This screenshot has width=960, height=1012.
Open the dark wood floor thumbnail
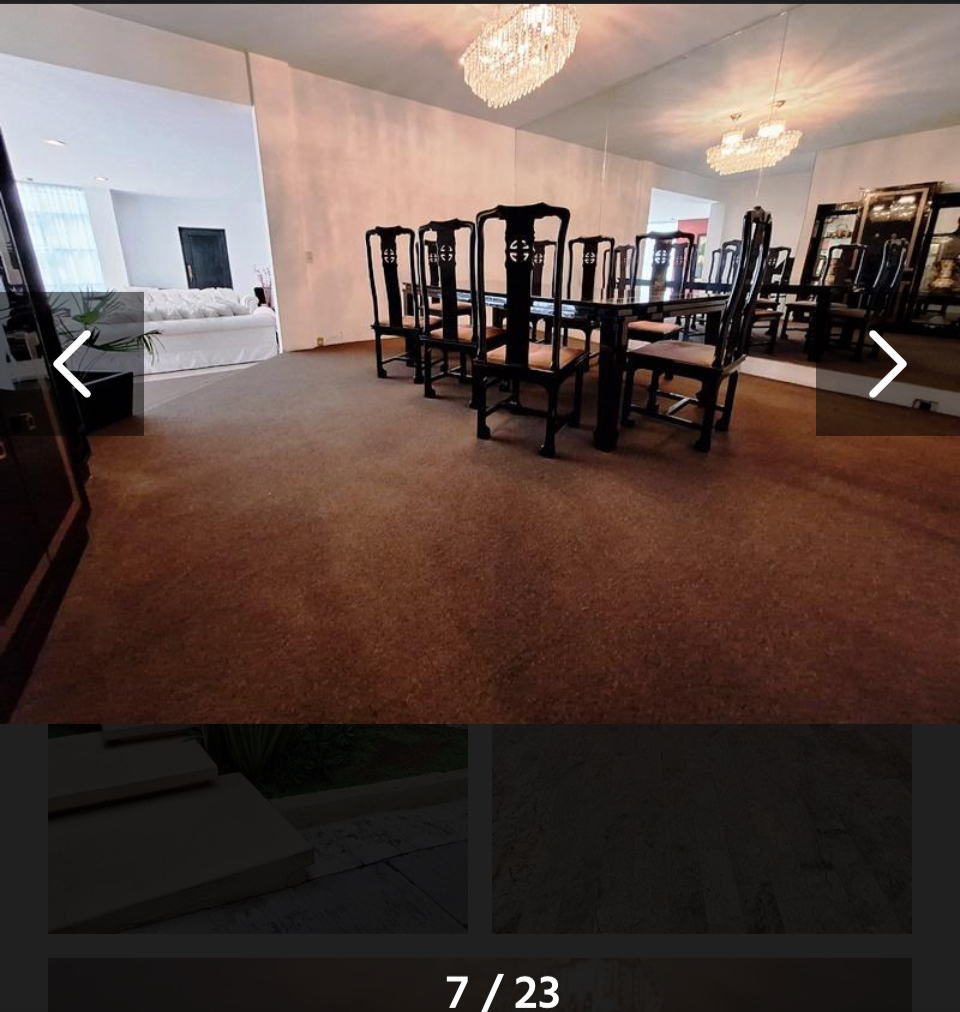(701, 829)
